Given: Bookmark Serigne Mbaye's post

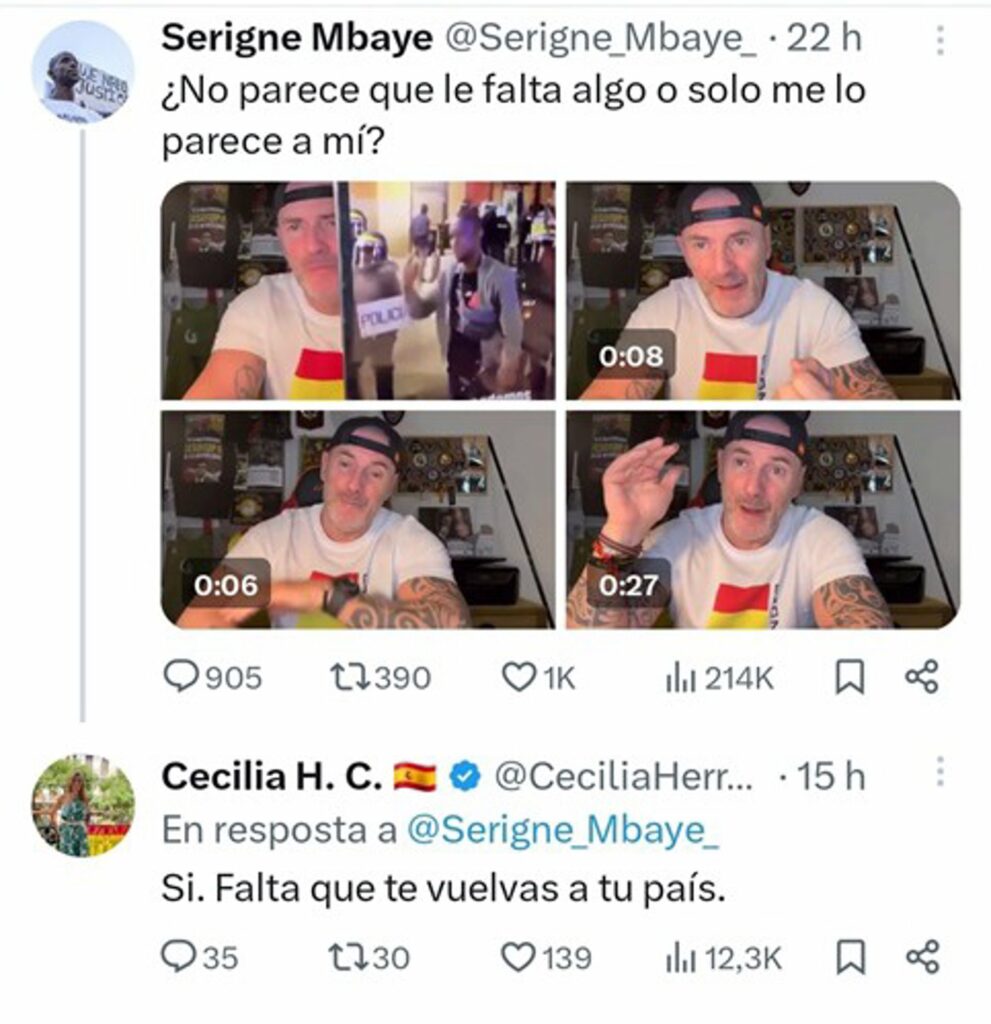Looking at the screenshot, I should [x=848, y=678].
